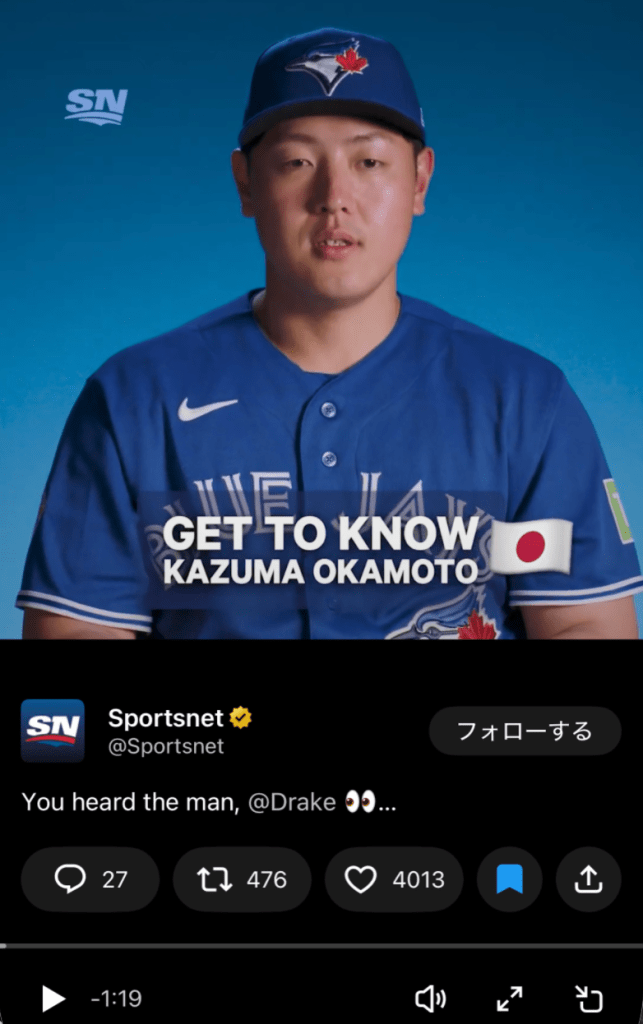
Task: Expand the video to fullscreen
Action: [x=510, y=998]
